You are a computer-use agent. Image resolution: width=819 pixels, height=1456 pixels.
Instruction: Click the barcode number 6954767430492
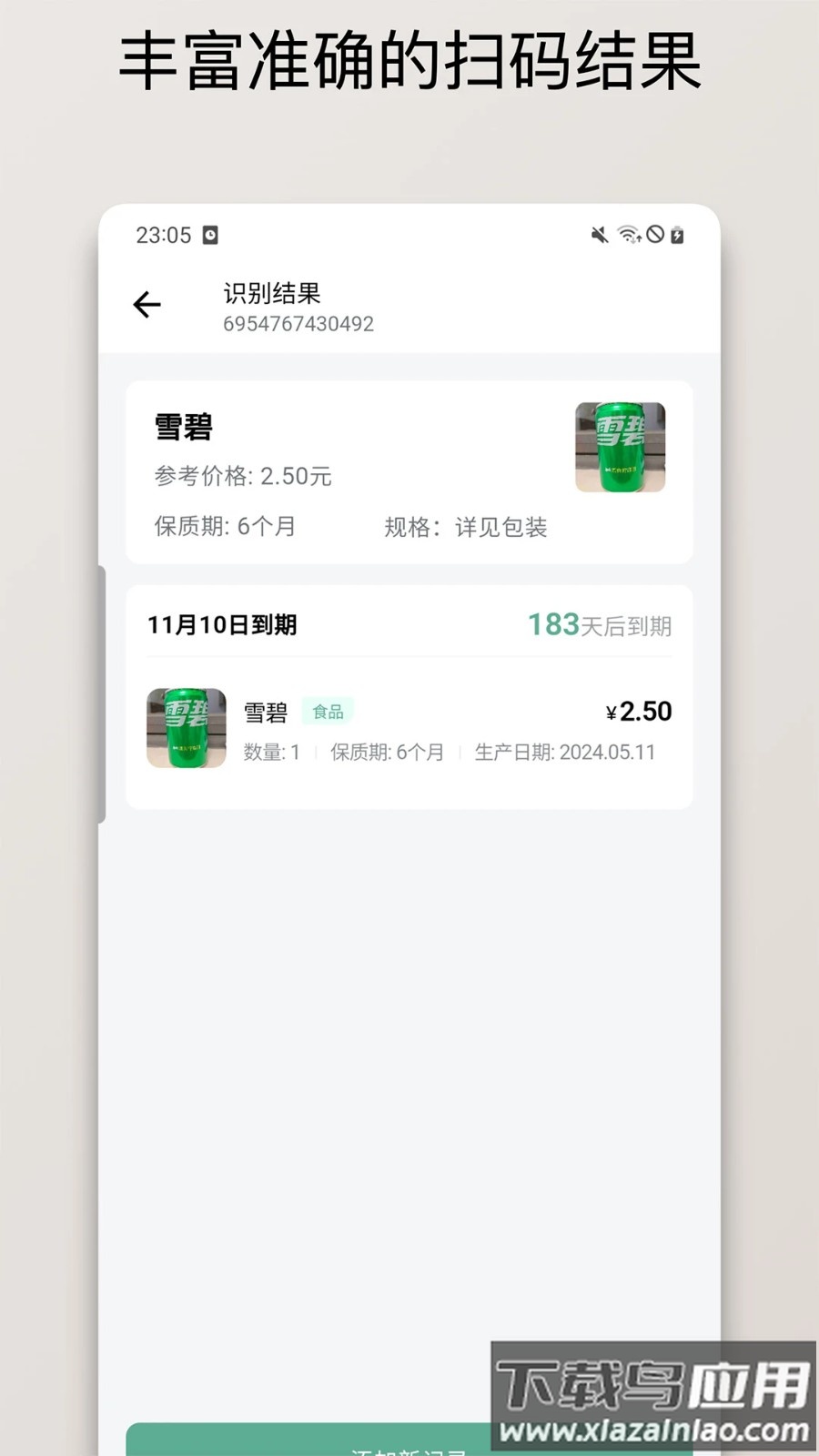click(x=298, y=324)
